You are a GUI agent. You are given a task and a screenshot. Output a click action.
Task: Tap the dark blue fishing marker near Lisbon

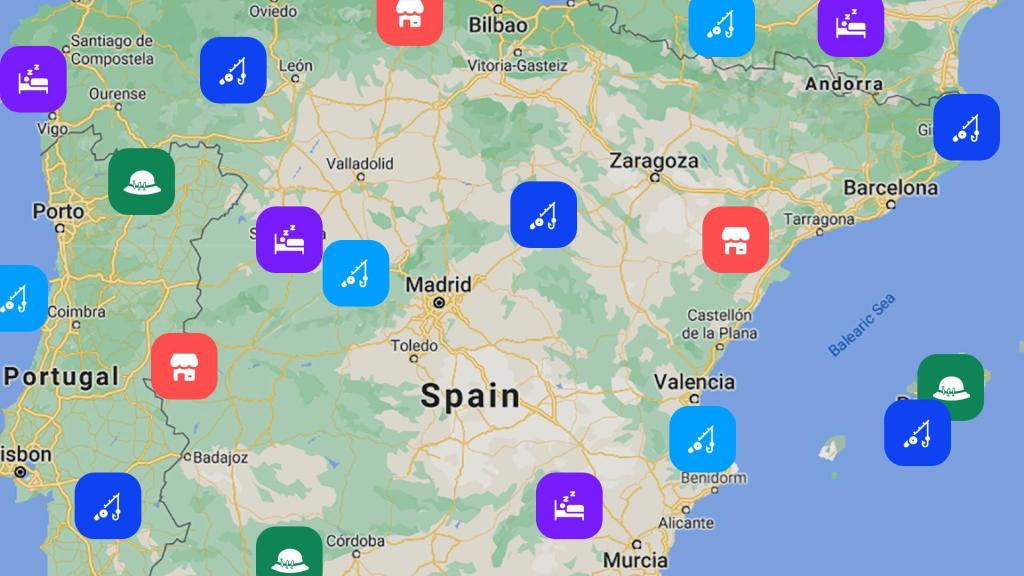coord(108,506)
